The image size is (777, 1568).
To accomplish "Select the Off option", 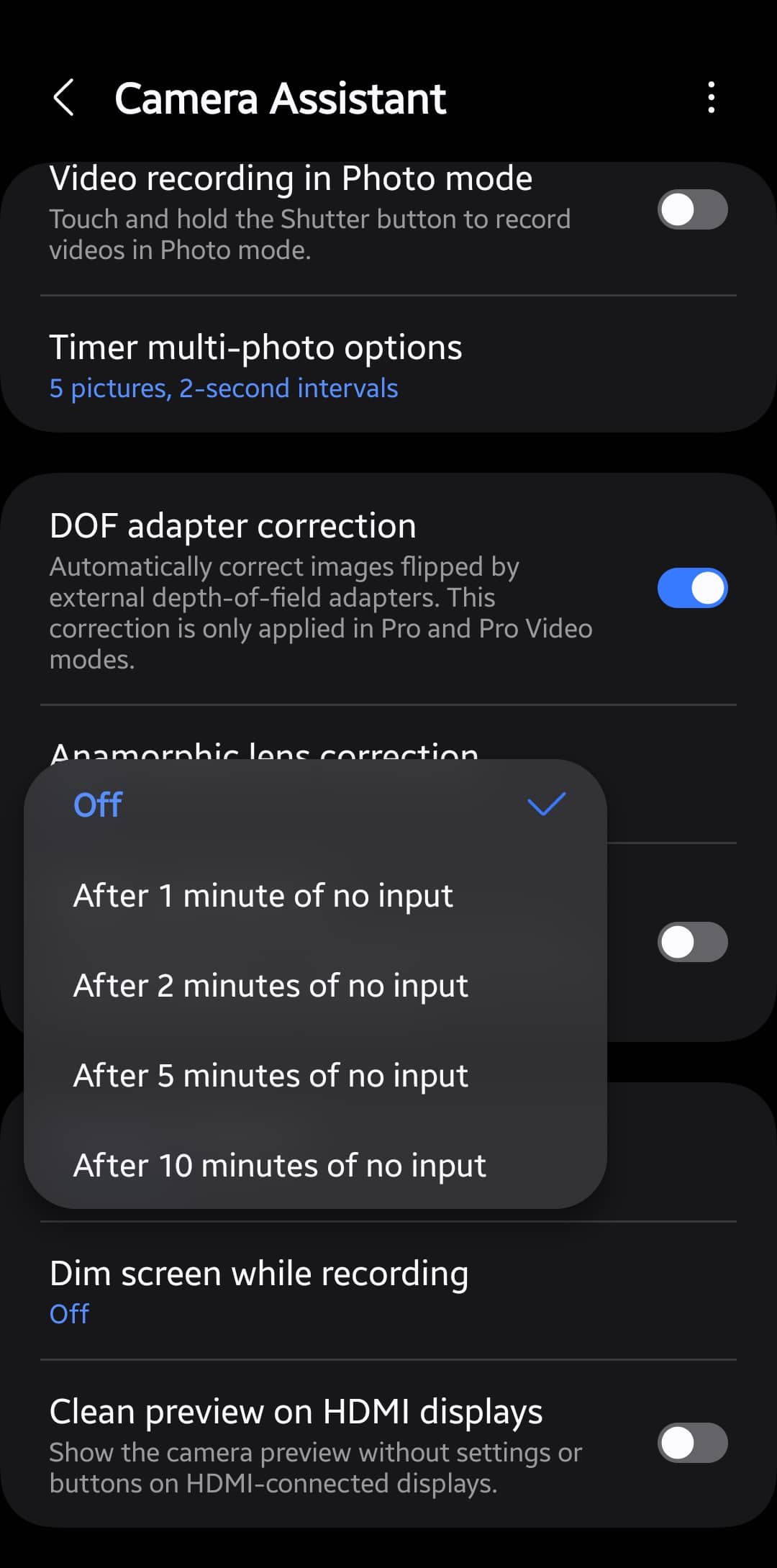I will tap(315, 805).
